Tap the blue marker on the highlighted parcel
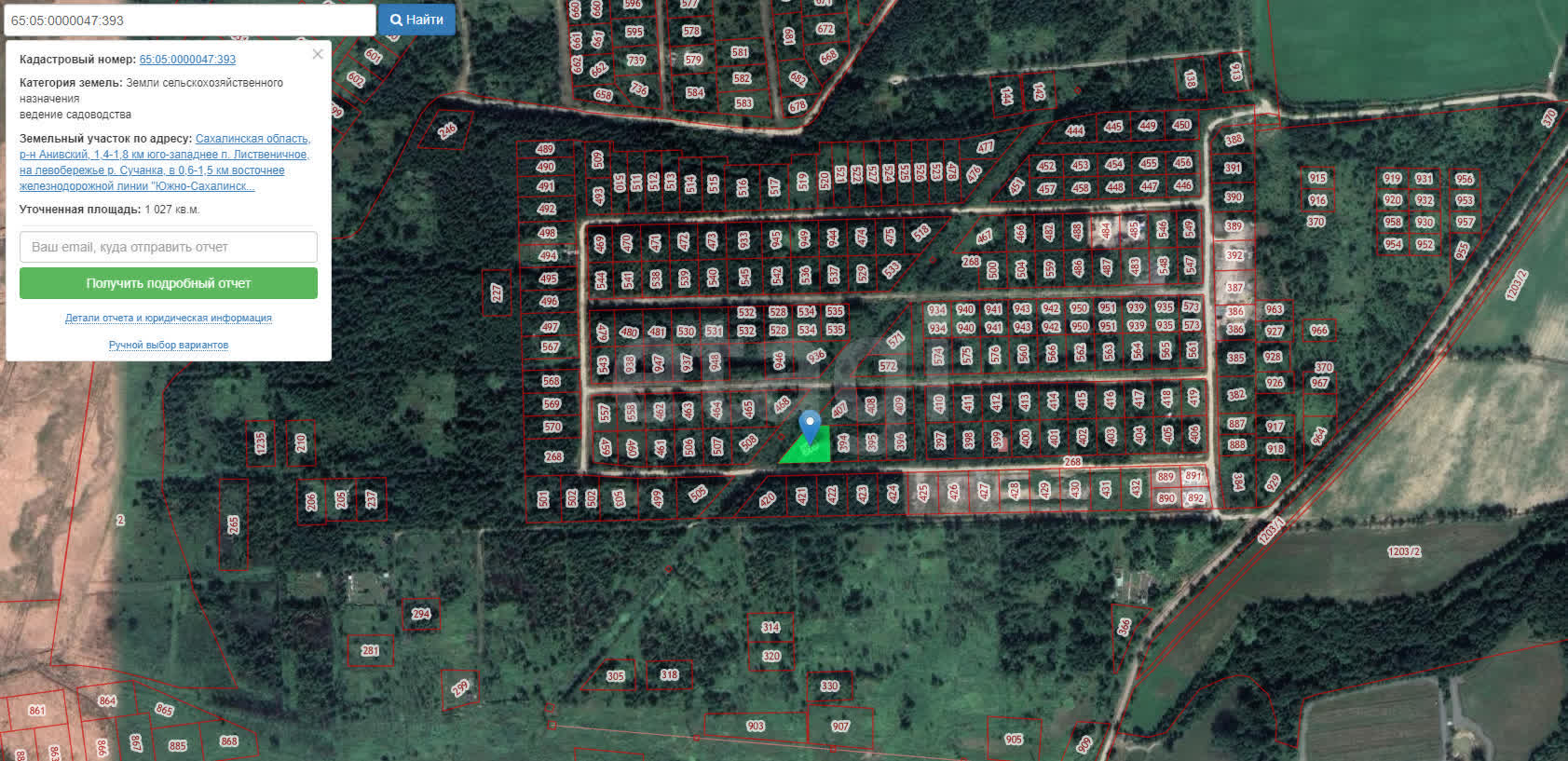This screenshot has width=1568, height=761. tap(811, 425)
